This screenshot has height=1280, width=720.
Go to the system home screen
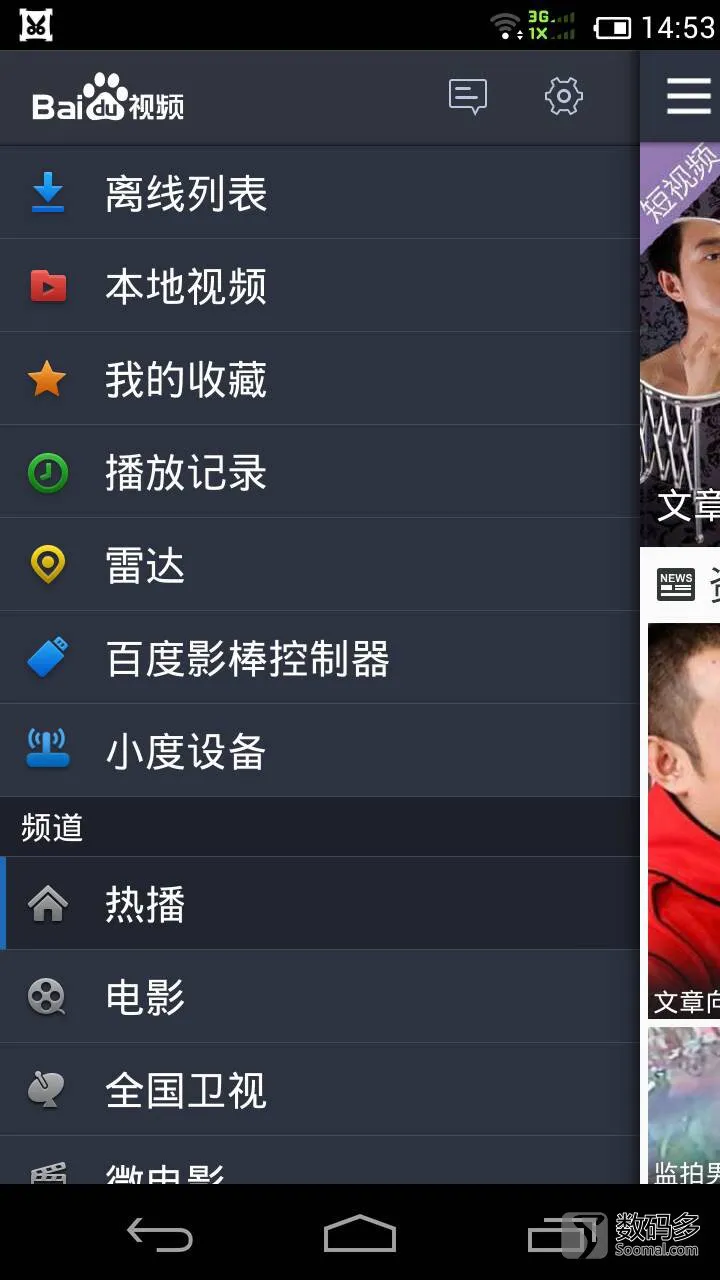(x=360, y=1235)
